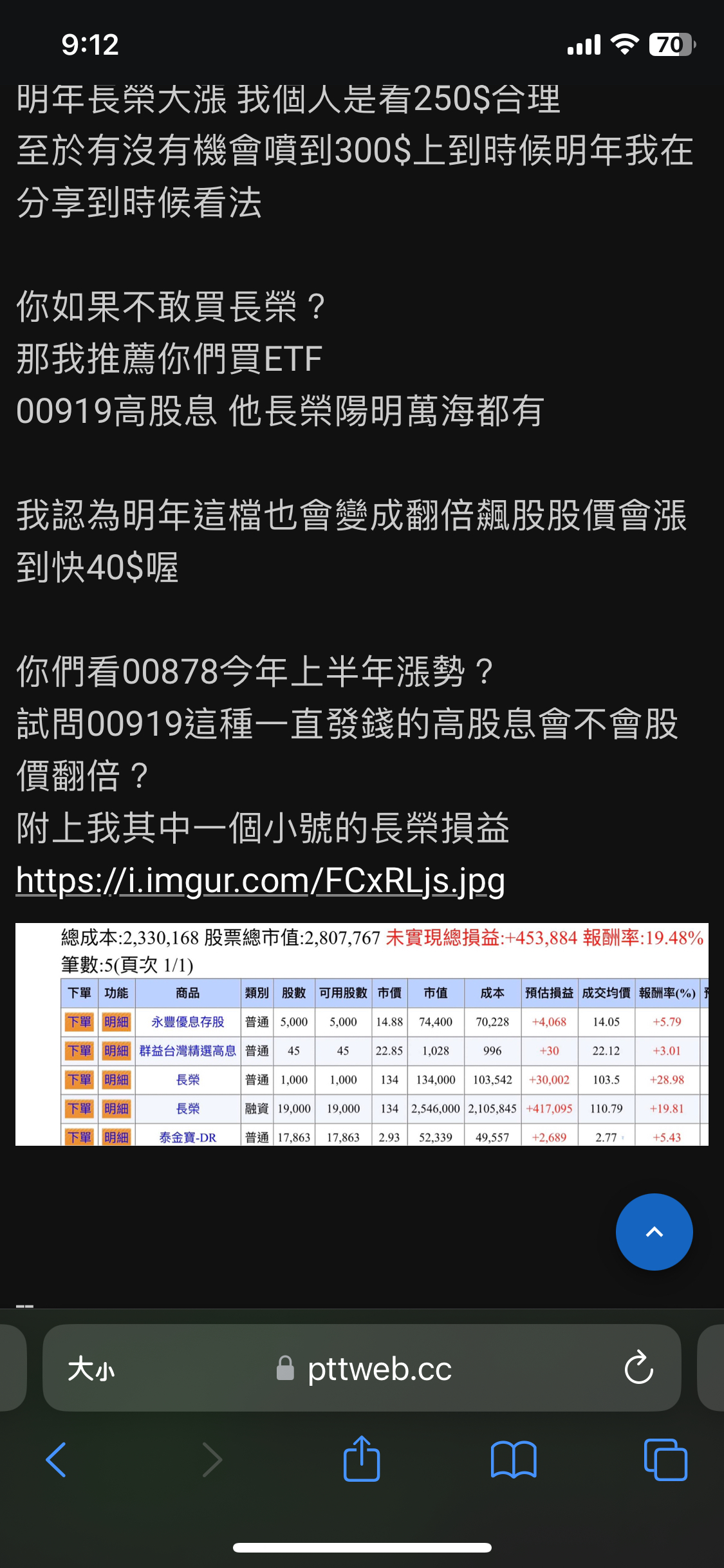Open the text size page settings

pyautogui.click(x=91, y=1368)
